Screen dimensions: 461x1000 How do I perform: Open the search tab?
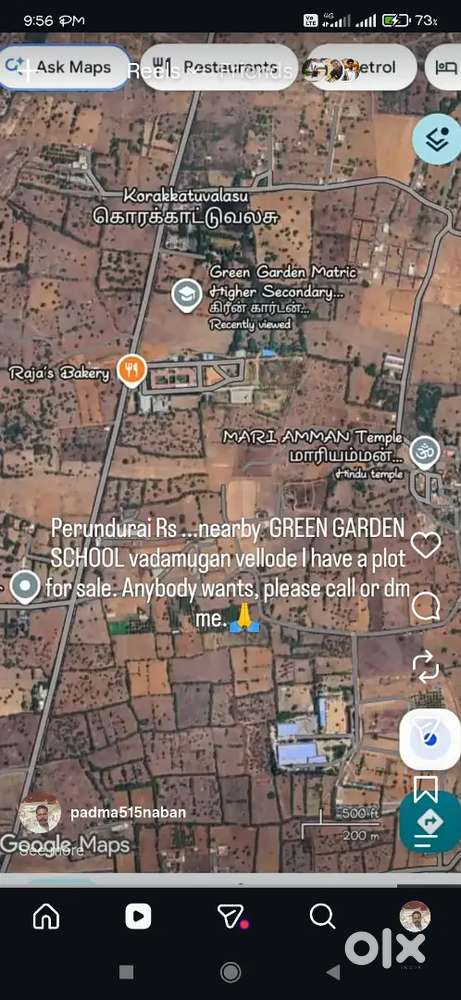pos(322,916)
